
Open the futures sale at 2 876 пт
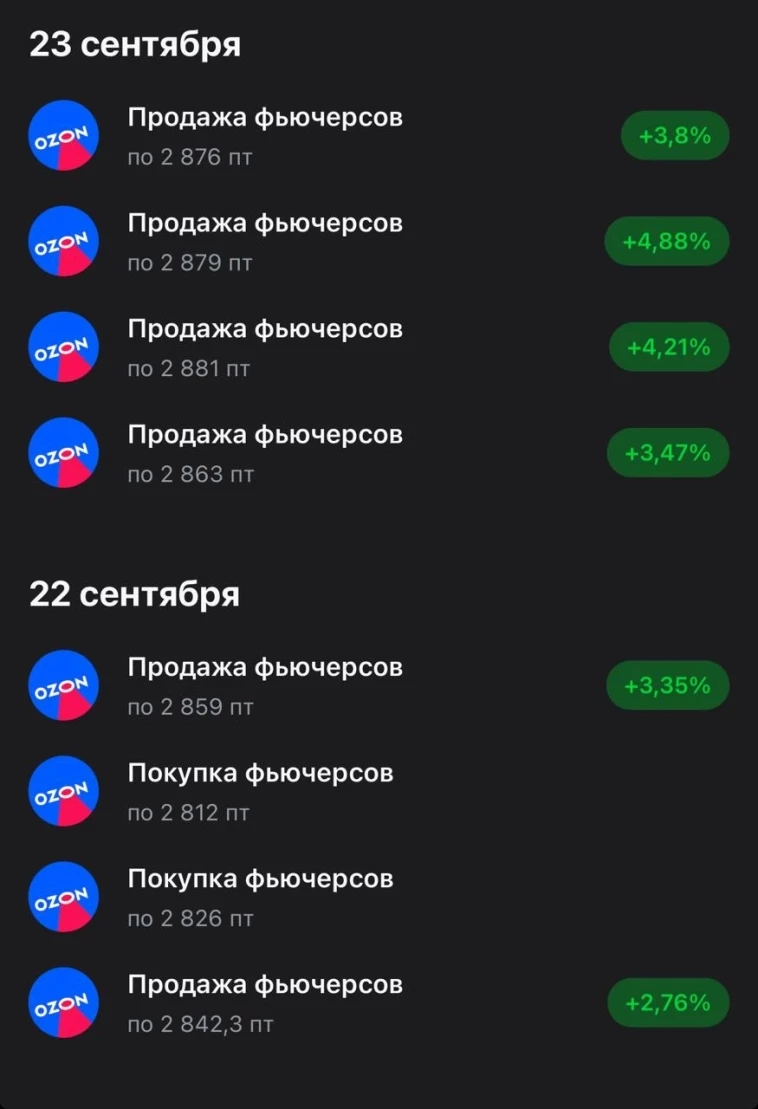pos(379,136)
